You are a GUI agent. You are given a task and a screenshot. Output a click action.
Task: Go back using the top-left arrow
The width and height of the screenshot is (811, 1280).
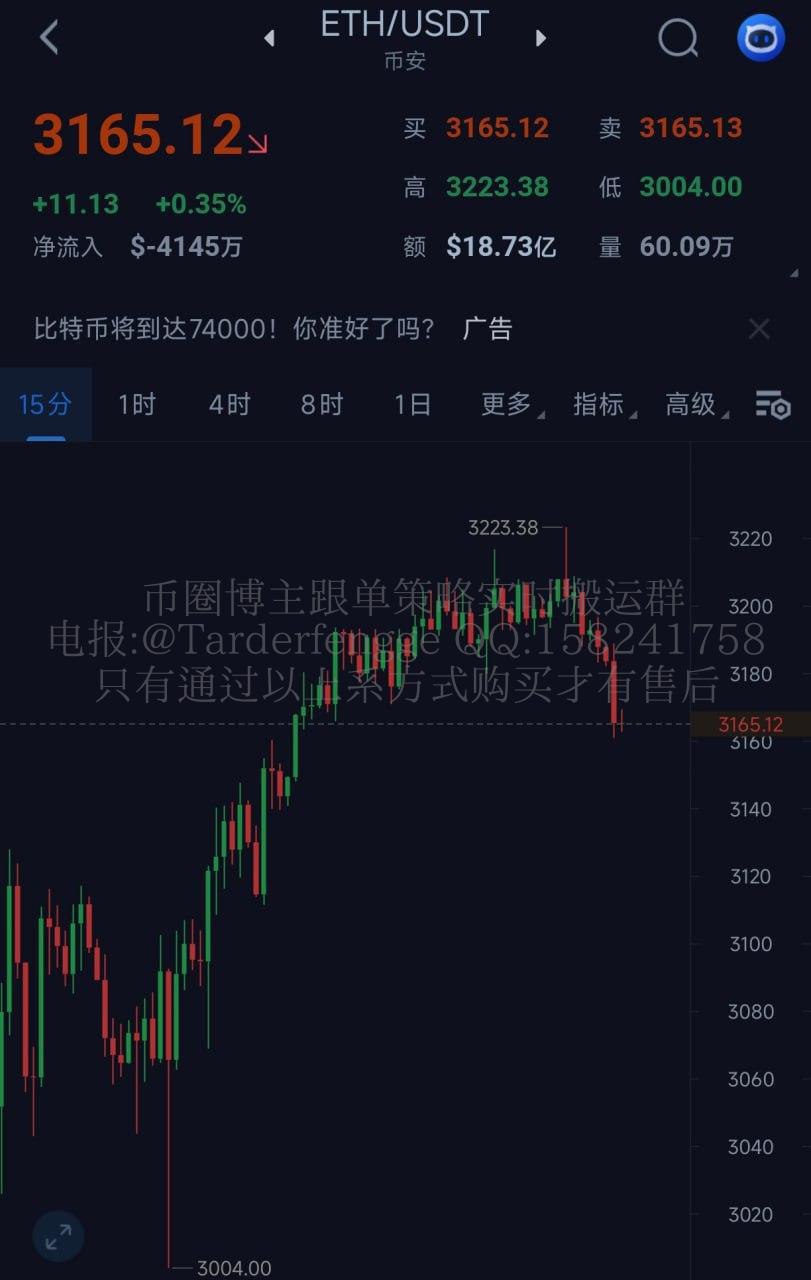48,38
